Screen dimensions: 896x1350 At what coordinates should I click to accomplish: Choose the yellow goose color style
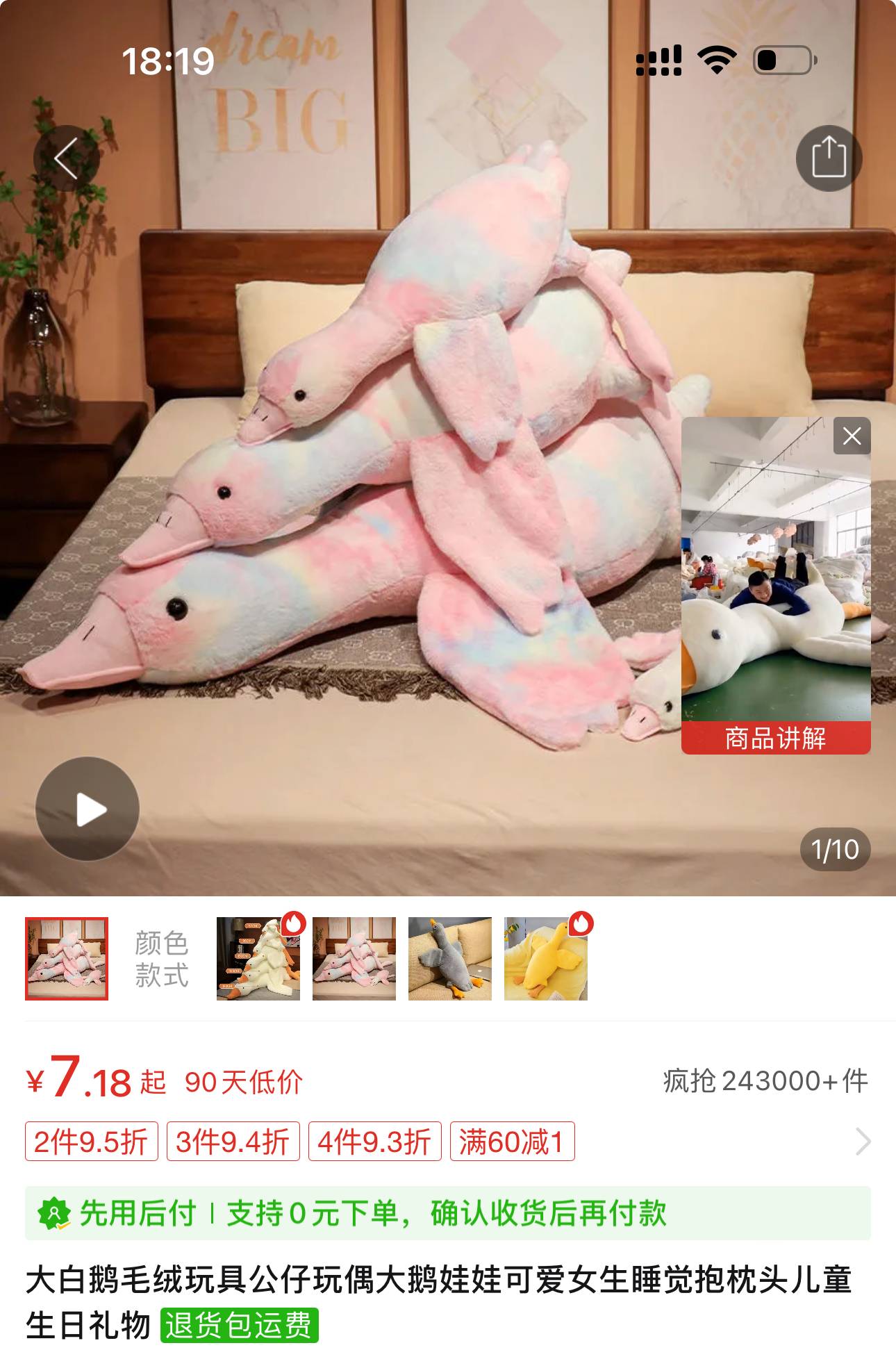pyautogui.click(x=546, y=959)
